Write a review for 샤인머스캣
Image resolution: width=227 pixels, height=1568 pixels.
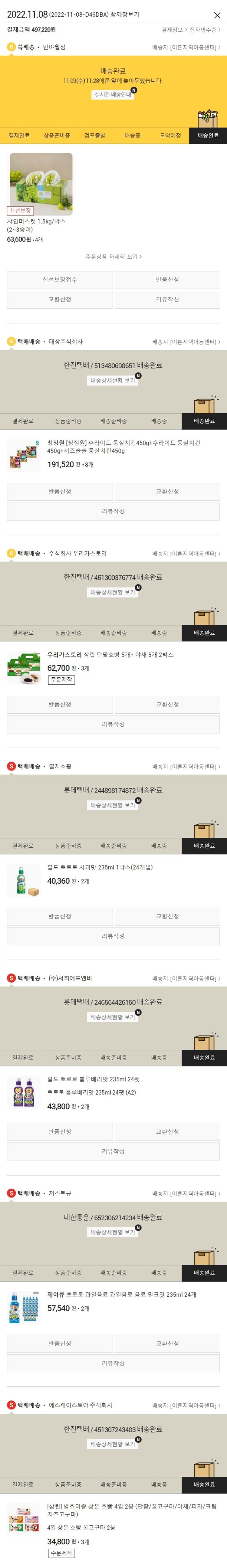167,300
